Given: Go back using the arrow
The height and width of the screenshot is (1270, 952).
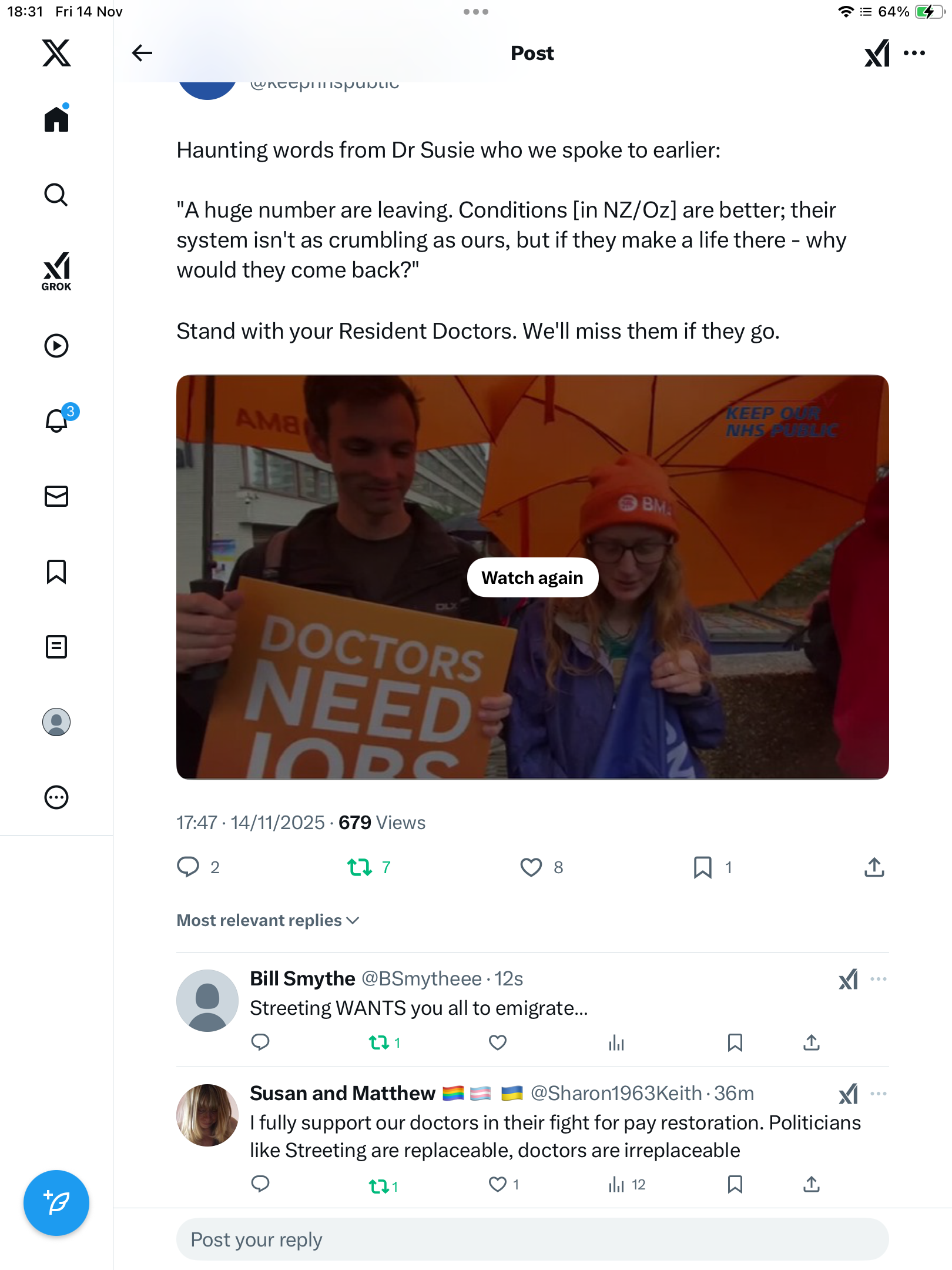Looking at the screenshot, I should point(142,53).
